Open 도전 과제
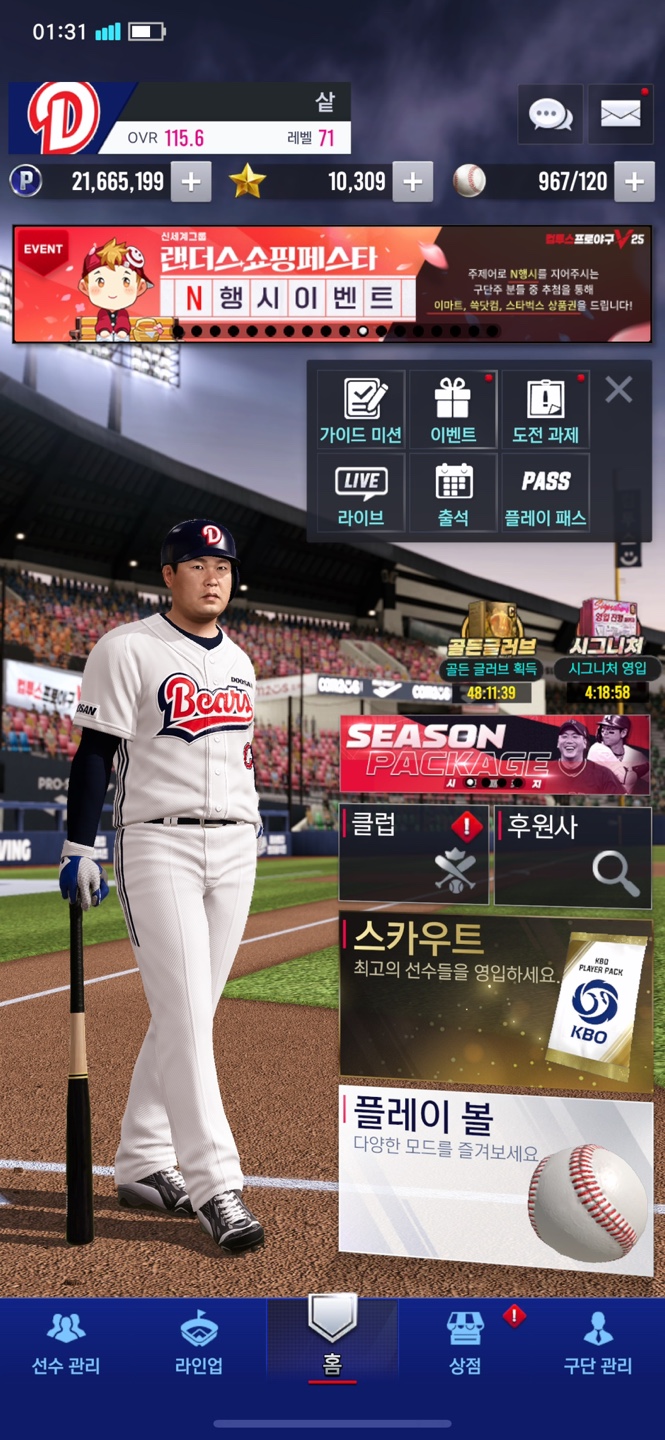The image size is (665, 1440). (x=545, y=410)
